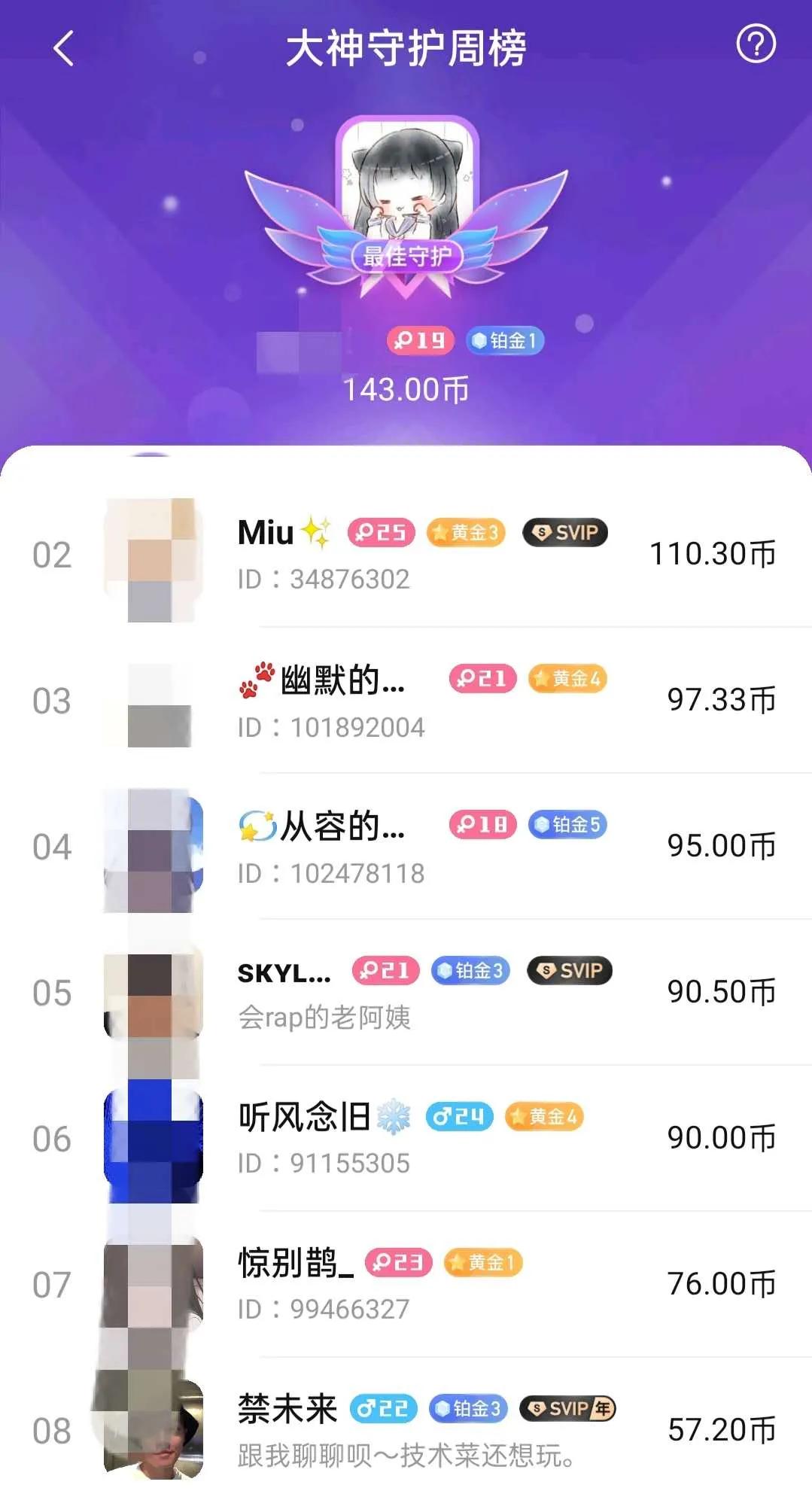Viewport: 812px width, 1494px height.
Task: Tap the 黄金1 badge on 惊别鹊_'s row
Action: point(482,1261)
